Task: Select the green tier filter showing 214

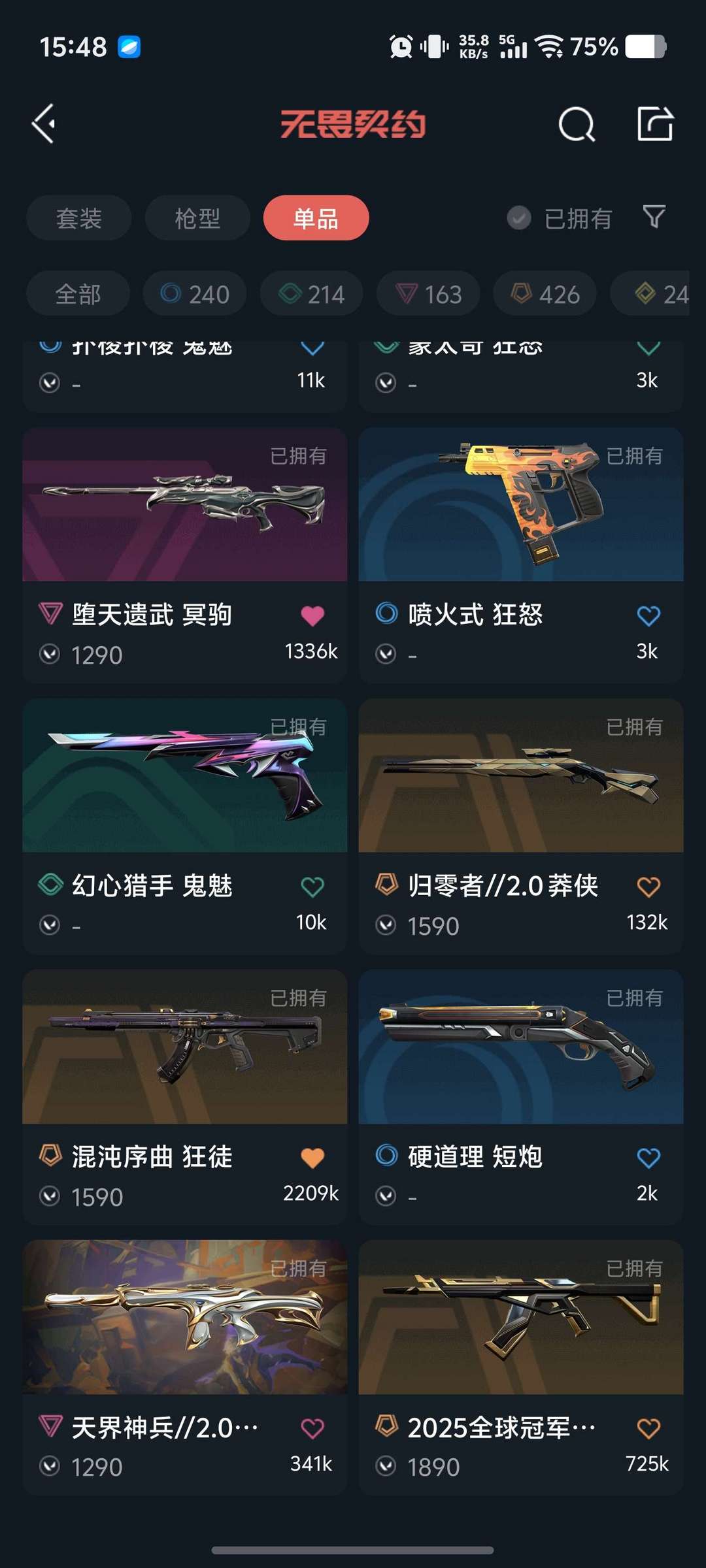Action: [311, 293]
